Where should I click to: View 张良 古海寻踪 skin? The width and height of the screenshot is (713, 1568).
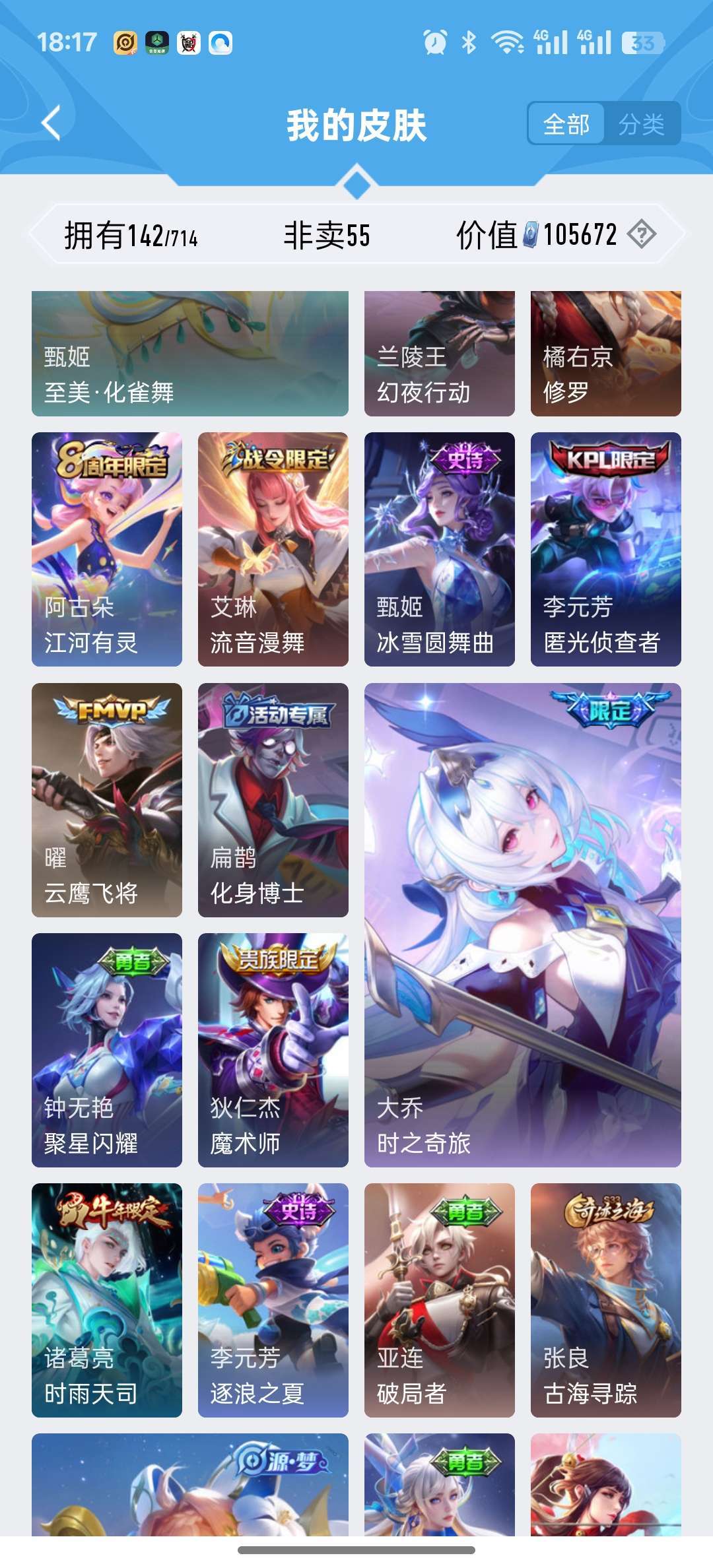click(x=606, y=1300)
